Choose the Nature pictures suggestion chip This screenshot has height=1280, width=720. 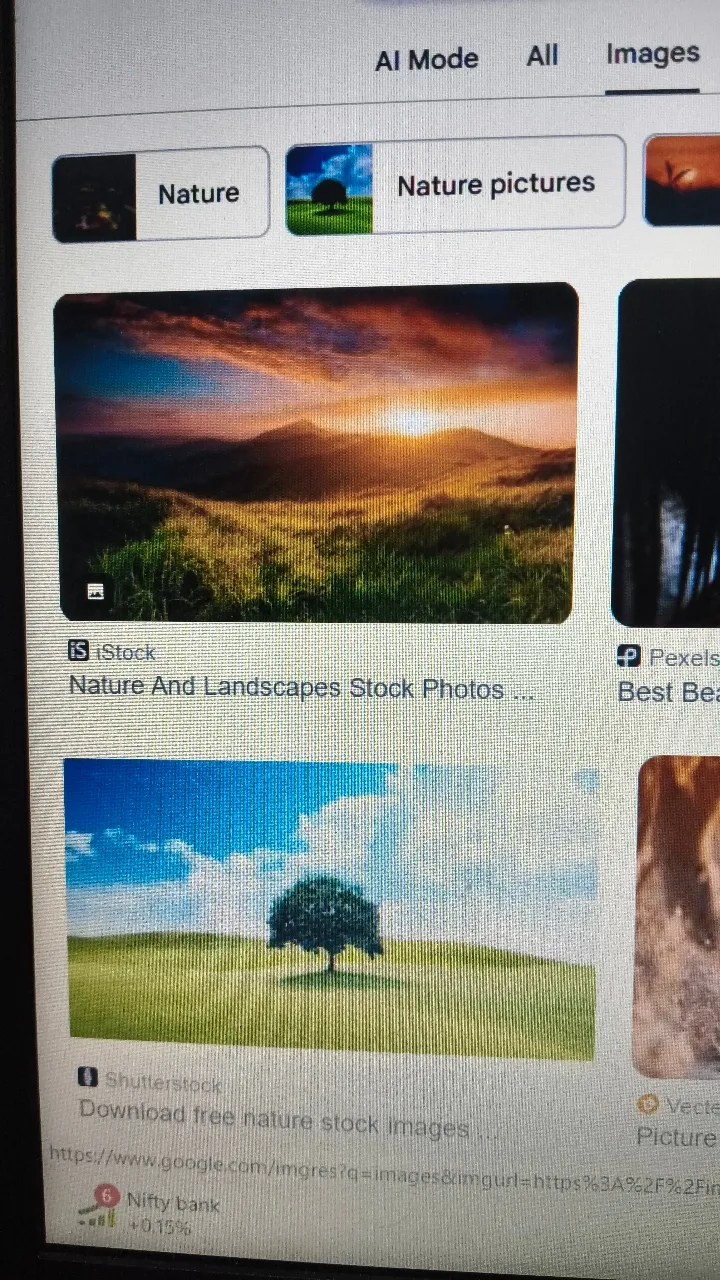click(x=455, y=186)
